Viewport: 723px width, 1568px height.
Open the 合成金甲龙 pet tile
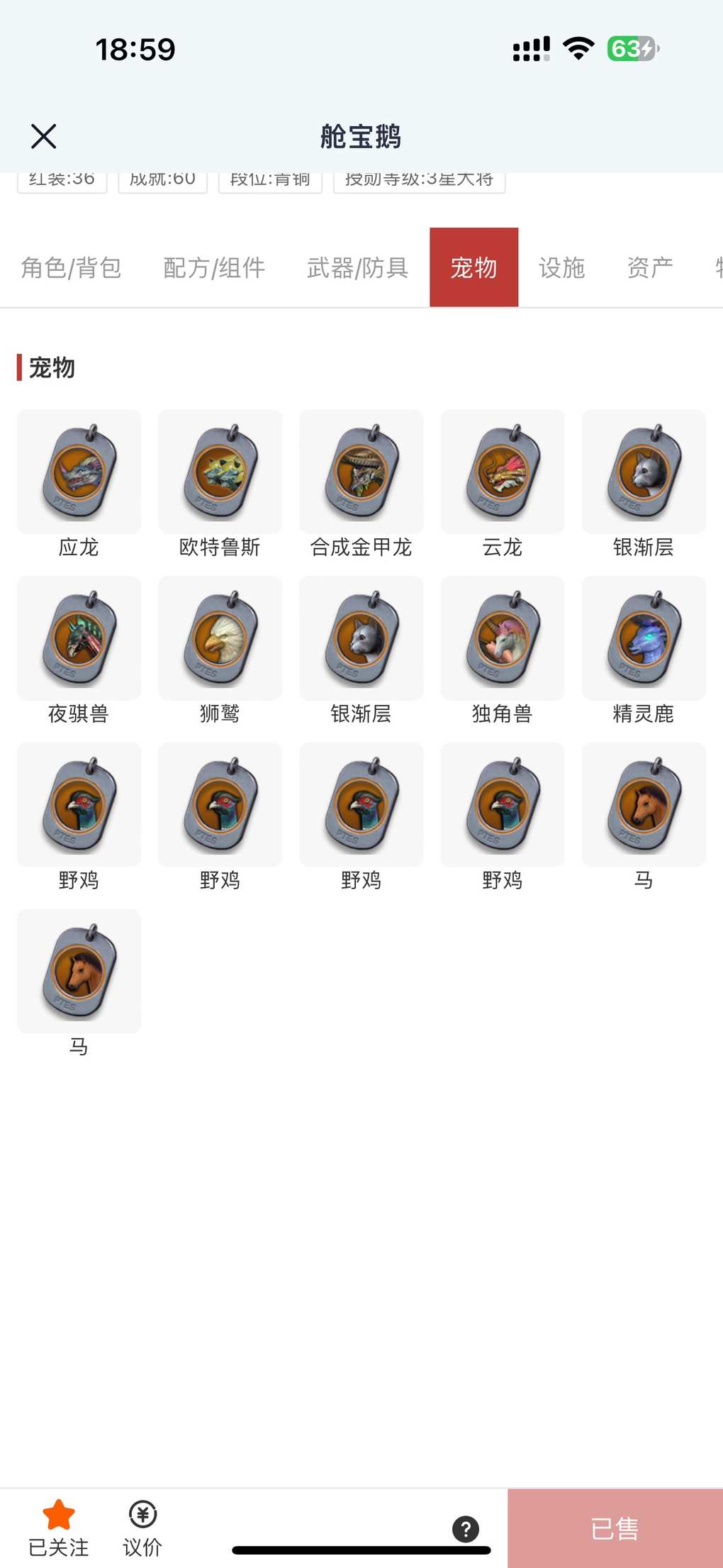(x=361, y=472)
